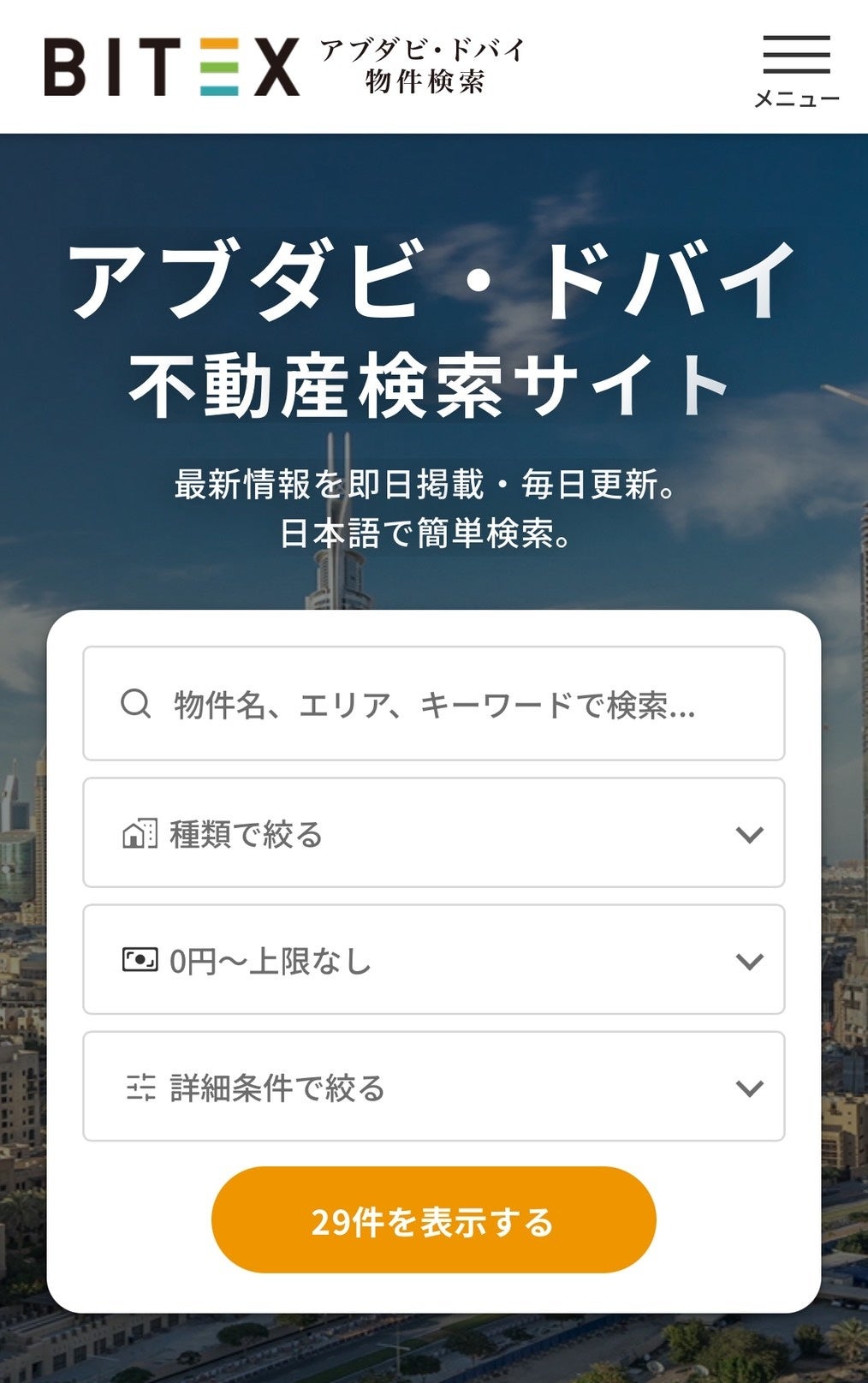Tap the 29件を表示する button
Screen dimensions: 868x1383
coord(434,1219)
